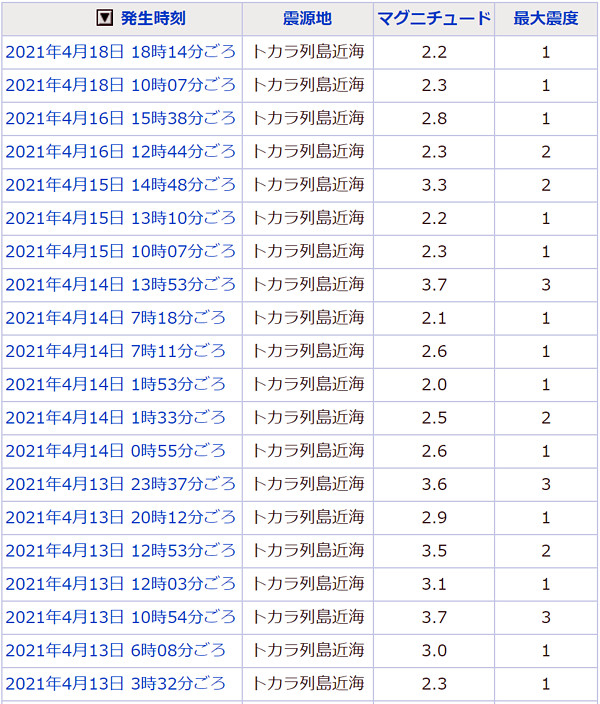Image resolution: width=600 pixels, height=704 pixels.
Task: Select the 2021年4月14日 0時55分ごろ entry
Action: pos(116,451)
